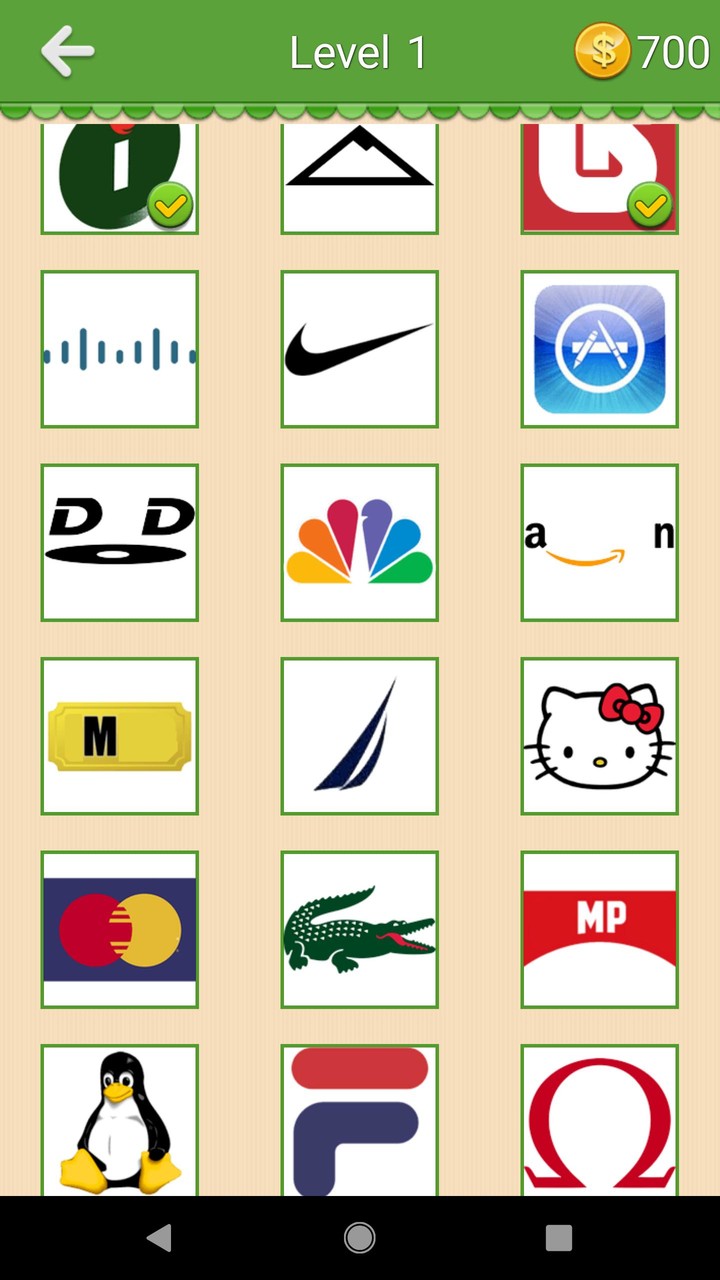Select the Nike swoosh logo
Image resolution: width=720 pixels, height=1280 pixels.
point(359,348)
